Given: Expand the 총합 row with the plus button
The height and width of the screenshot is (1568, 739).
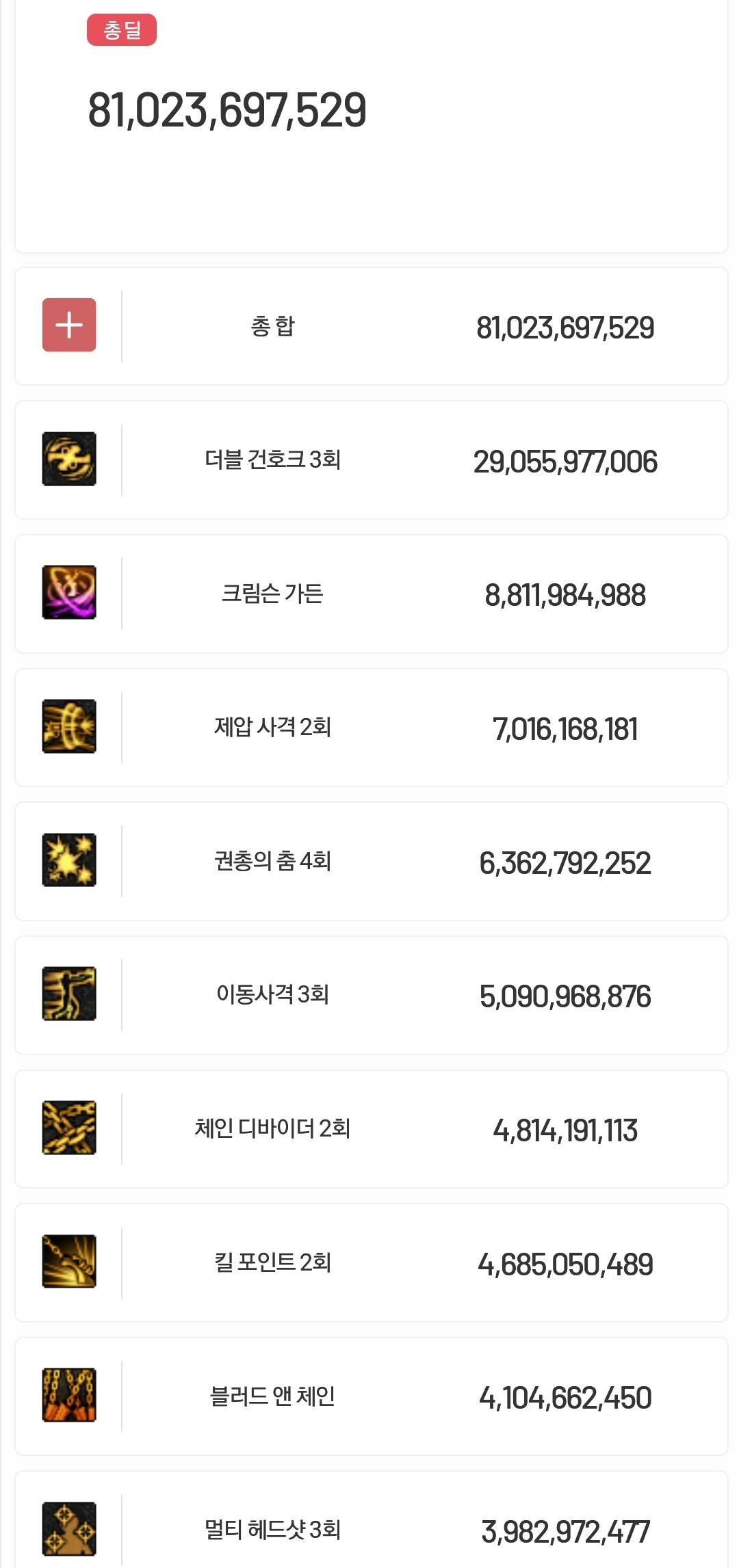Looking at the screenshot, I should [x=69, y=325].
